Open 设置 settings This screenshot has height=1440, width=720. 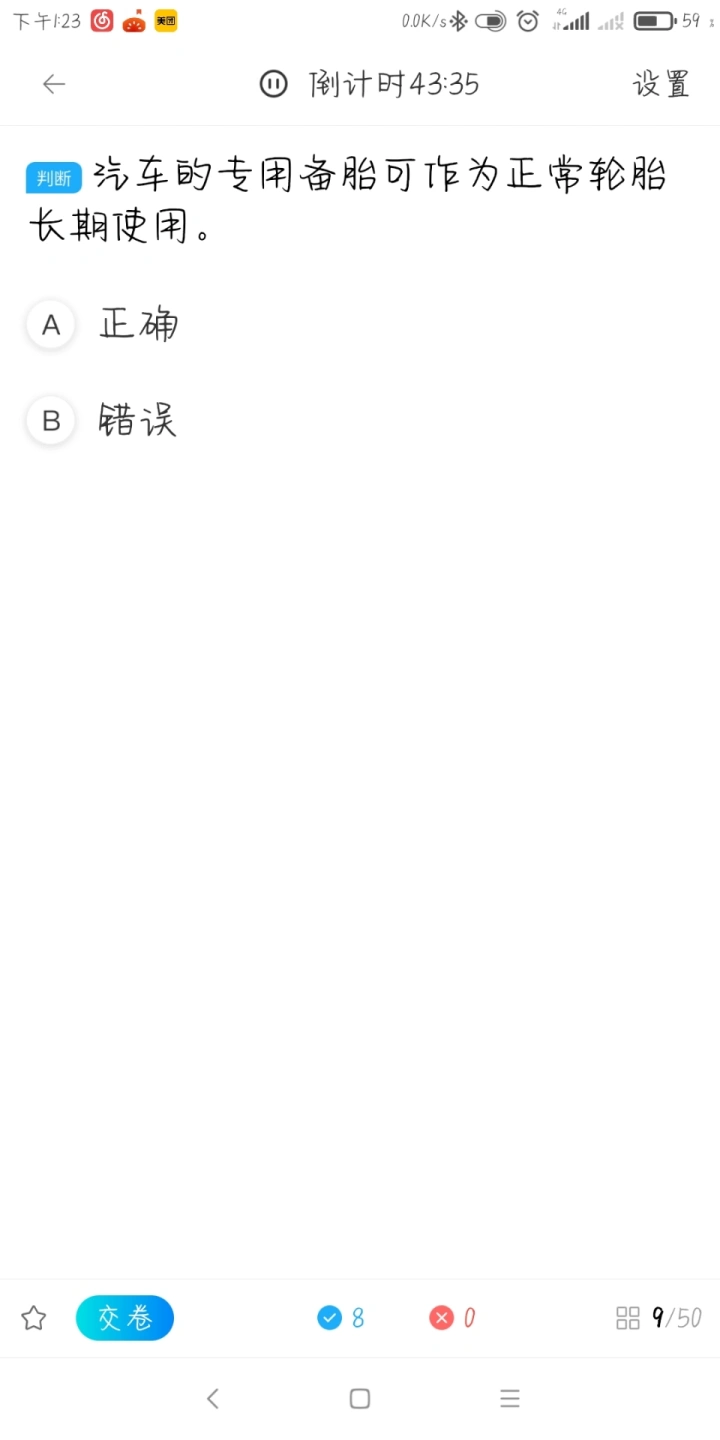[x=662, y=84]
